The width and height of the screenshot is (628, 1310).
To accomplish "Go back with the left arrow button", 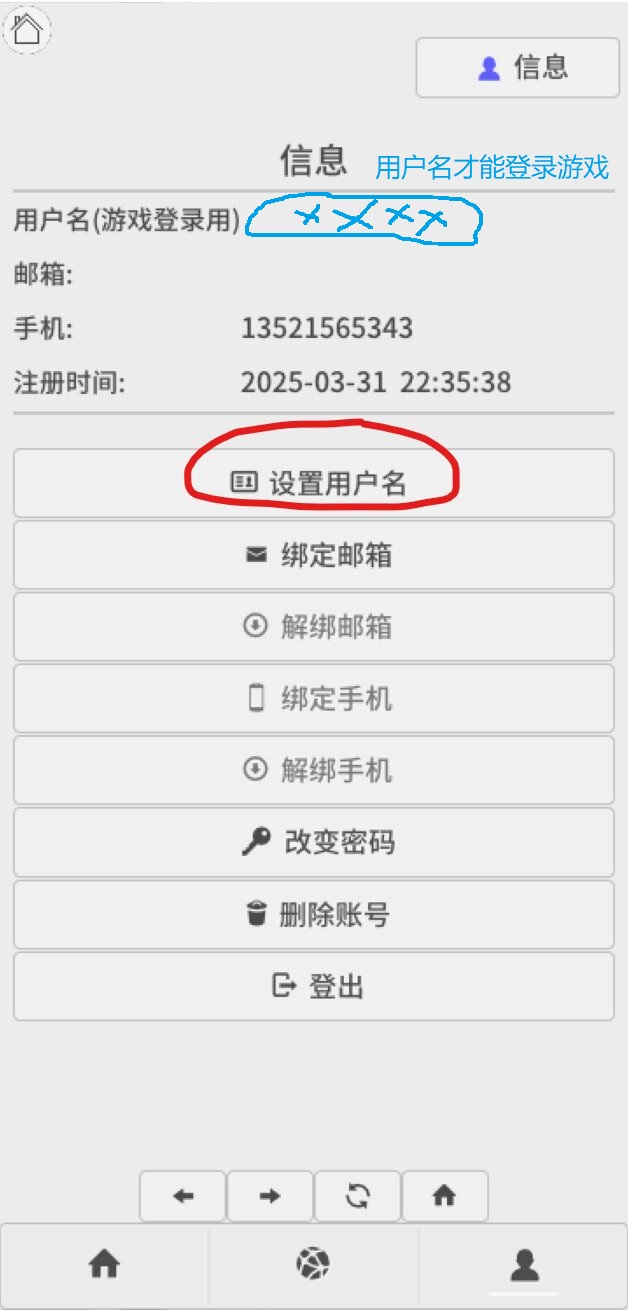I will point(183,1196).
